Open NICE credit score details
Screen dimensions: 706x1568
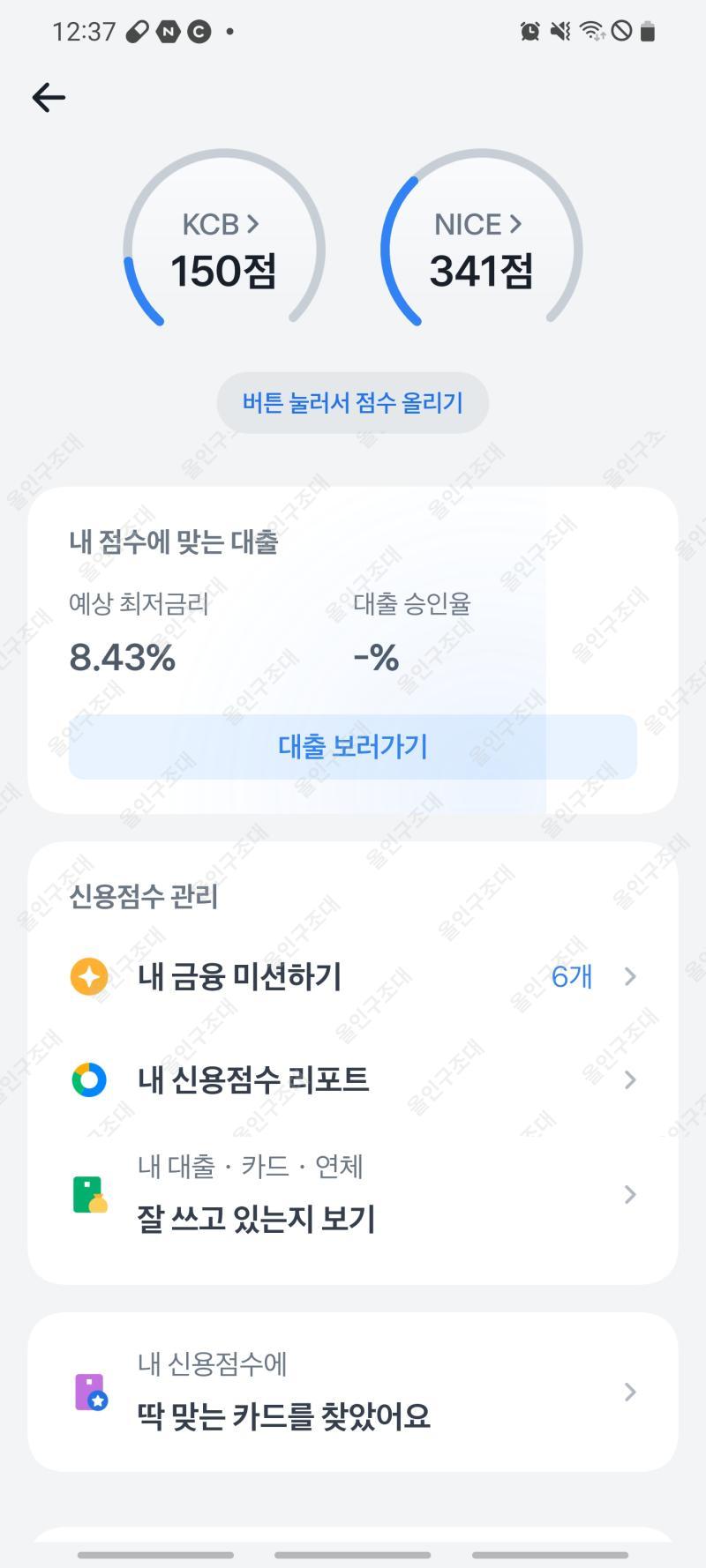coord(478,225)
